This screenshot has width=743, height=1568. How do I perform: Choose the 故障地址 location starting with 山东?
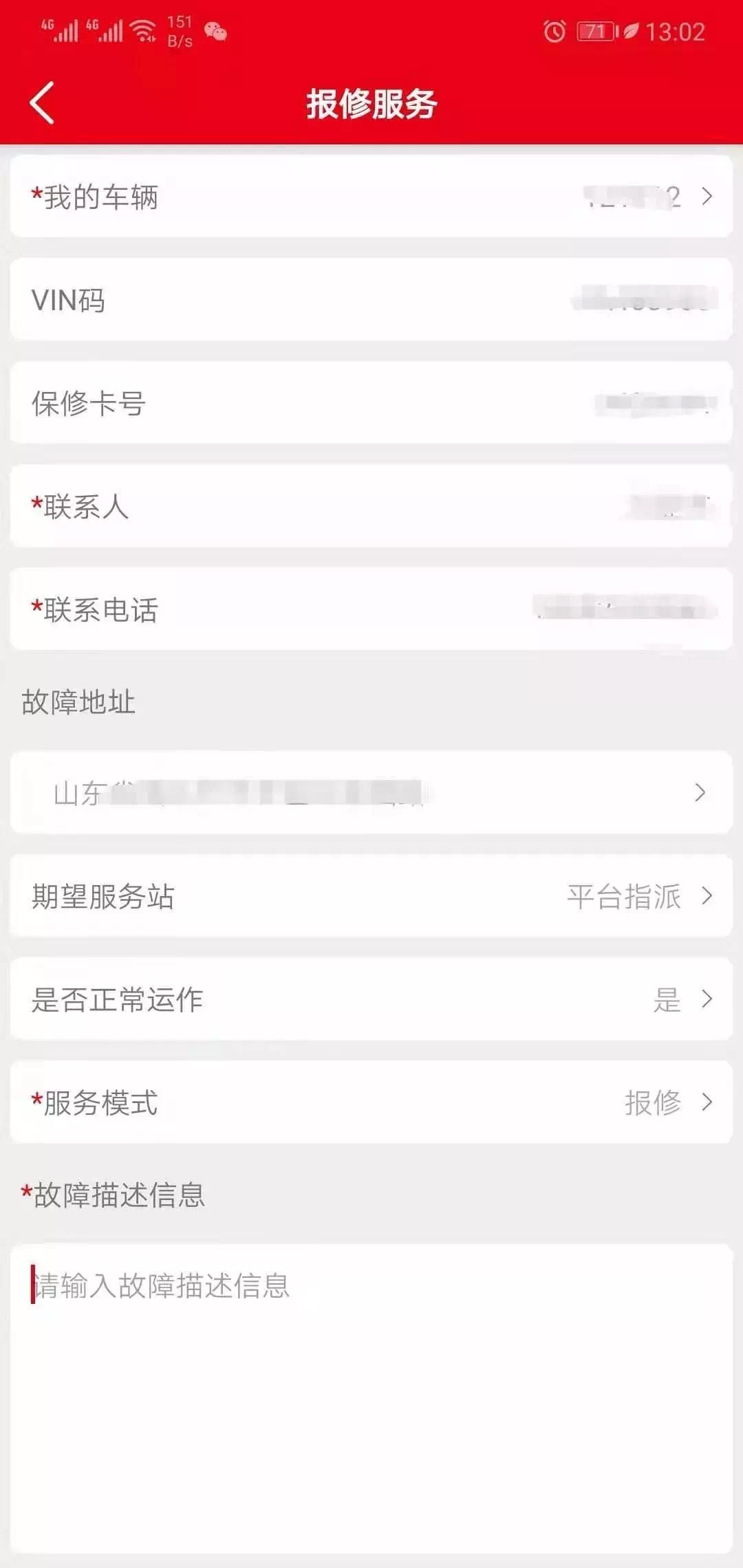tap(371, 793)
